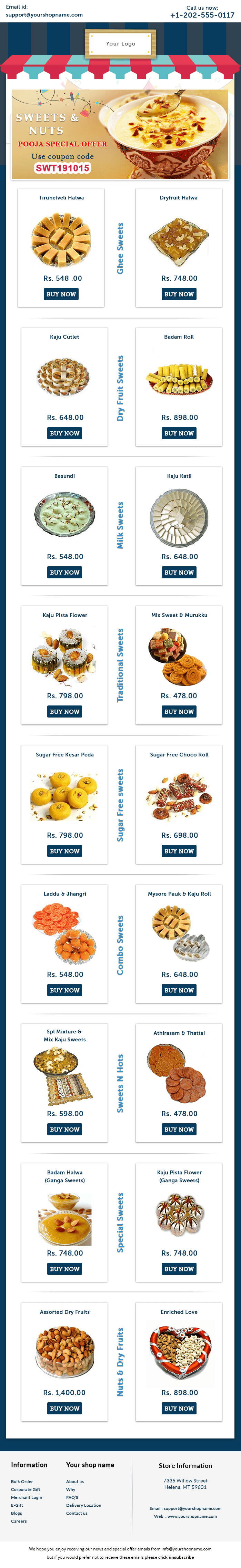
Task: Buy Kaju Katli now
Action: [x=179, y=572]
